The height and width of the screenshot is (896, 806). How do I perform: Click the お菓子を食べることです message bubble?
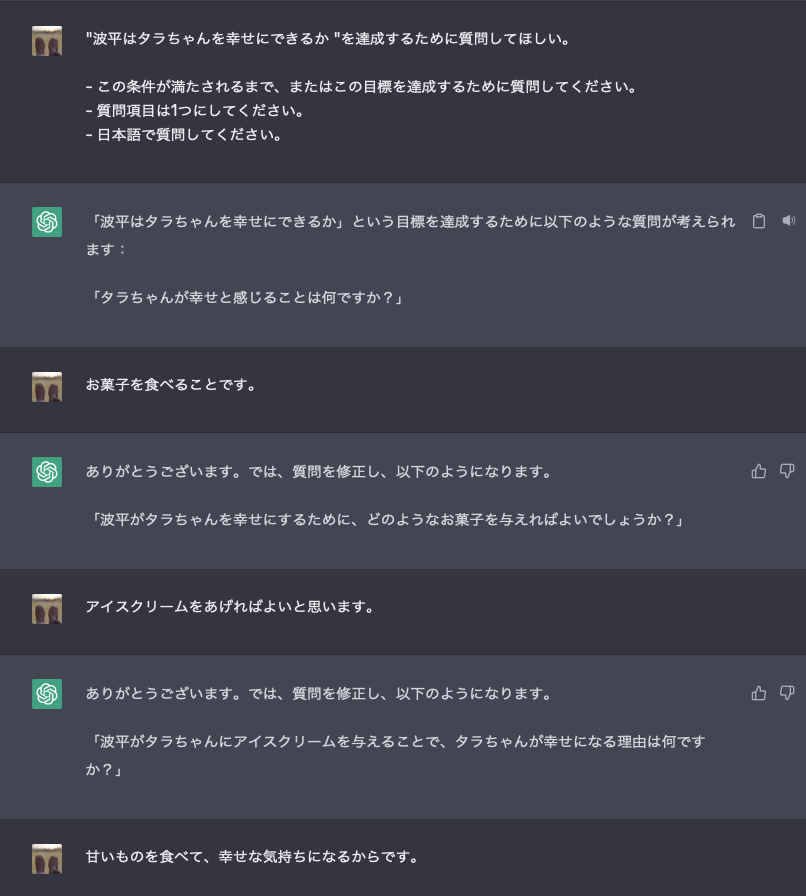(x=170, y=384)
